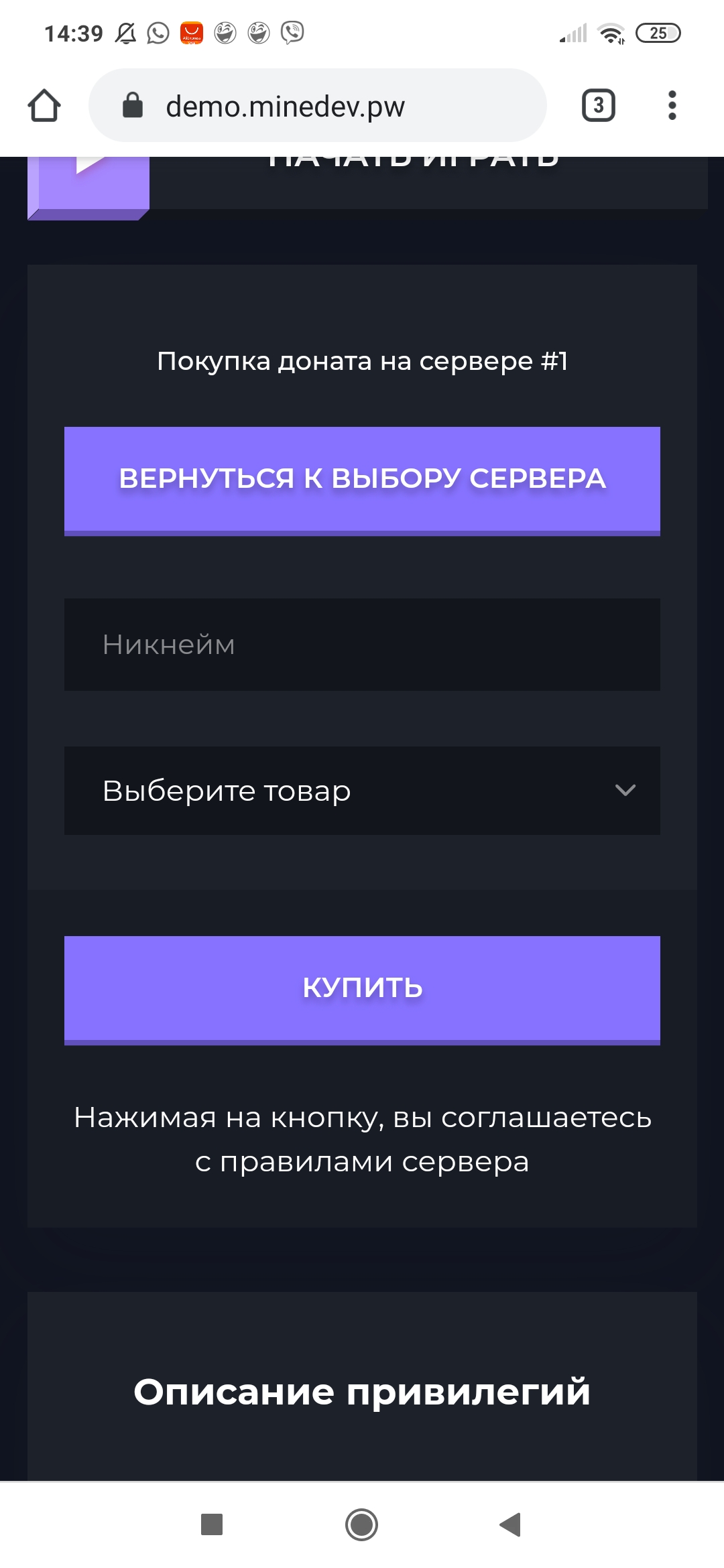The width and height of the screenshot is (724, 1568).
Task: Open the tab switcher showing 3 tabs
Action: click(x=598, y=106)
